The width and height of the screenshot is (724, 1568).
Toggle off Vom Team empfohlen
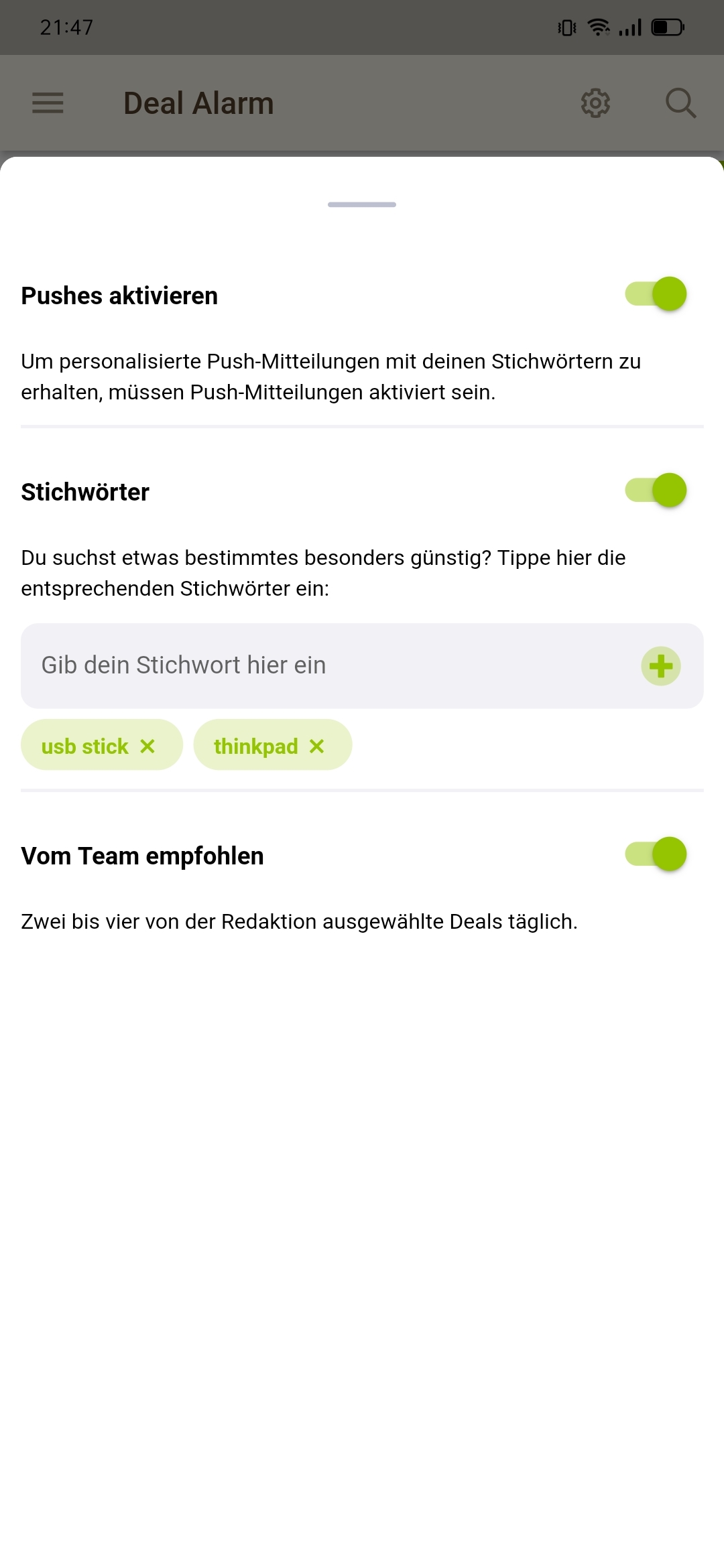[656, 854]
